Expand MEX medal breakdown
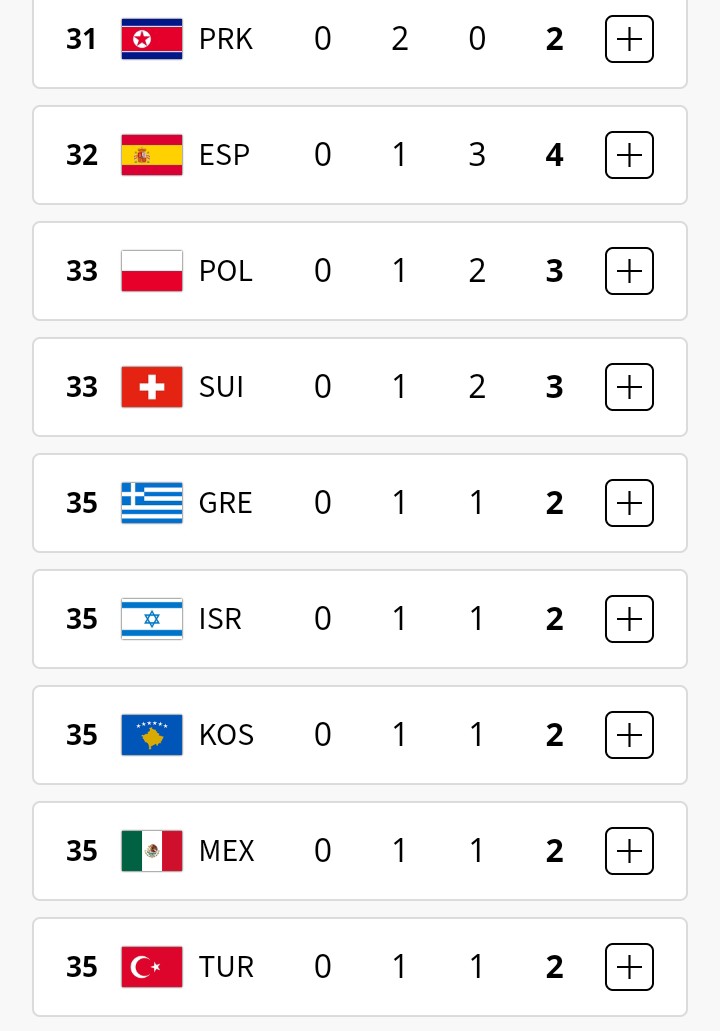The image size is (720, 1031). pyautogui.click(x=629, y=851)
